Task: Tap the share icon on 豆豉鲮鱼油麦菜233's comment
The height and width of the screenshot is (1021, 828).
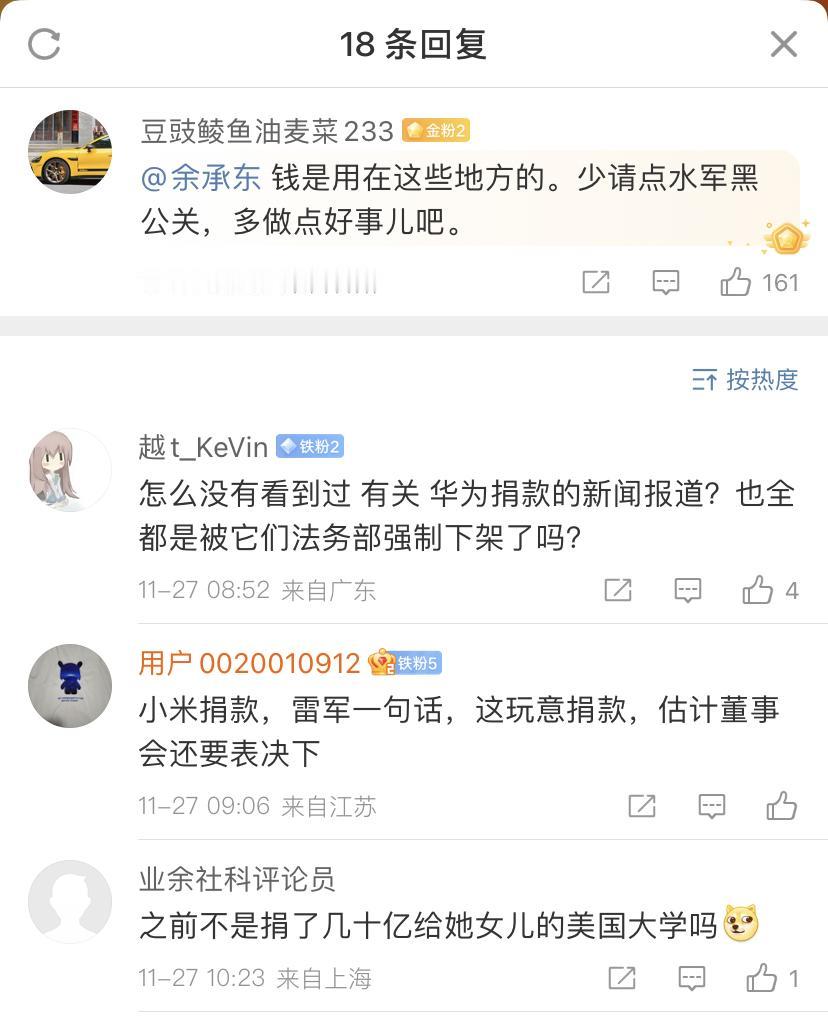Action: [596, 282]
